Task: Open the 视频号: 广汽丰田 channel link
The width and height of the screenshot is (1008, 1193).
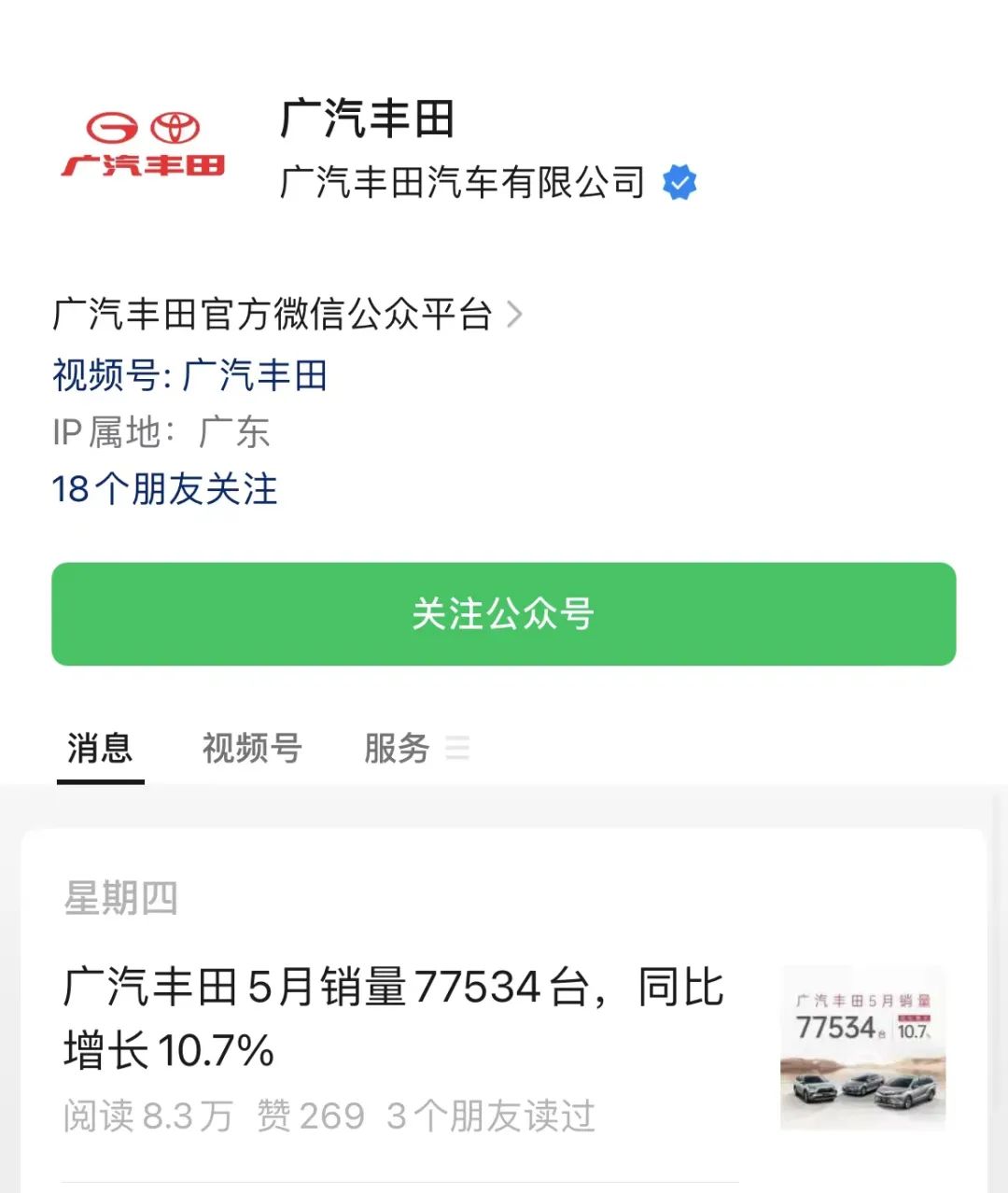Action: coord(189,375)
